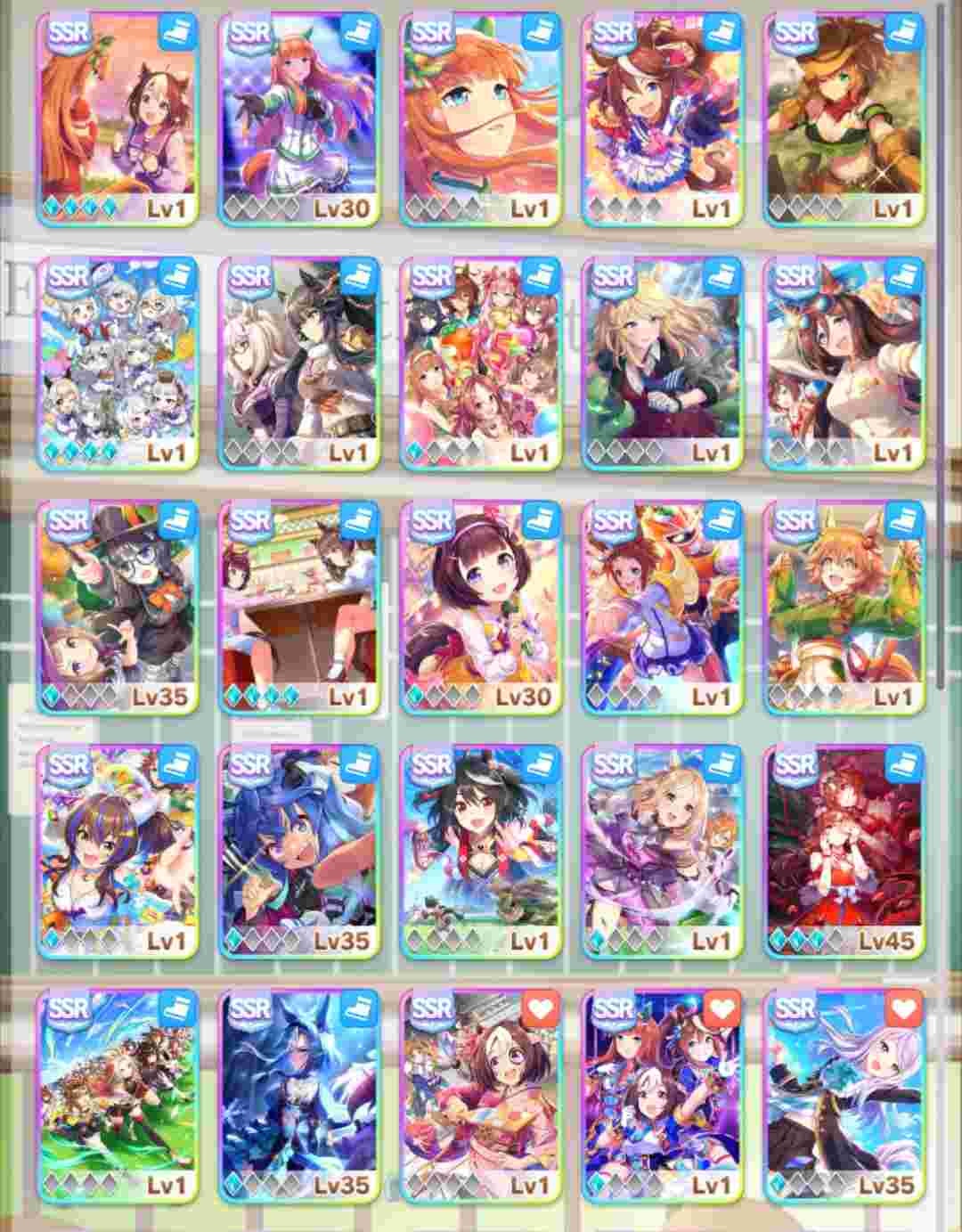Choose the group race on green turf card
962x1232 pixels.
point(118,1095)
